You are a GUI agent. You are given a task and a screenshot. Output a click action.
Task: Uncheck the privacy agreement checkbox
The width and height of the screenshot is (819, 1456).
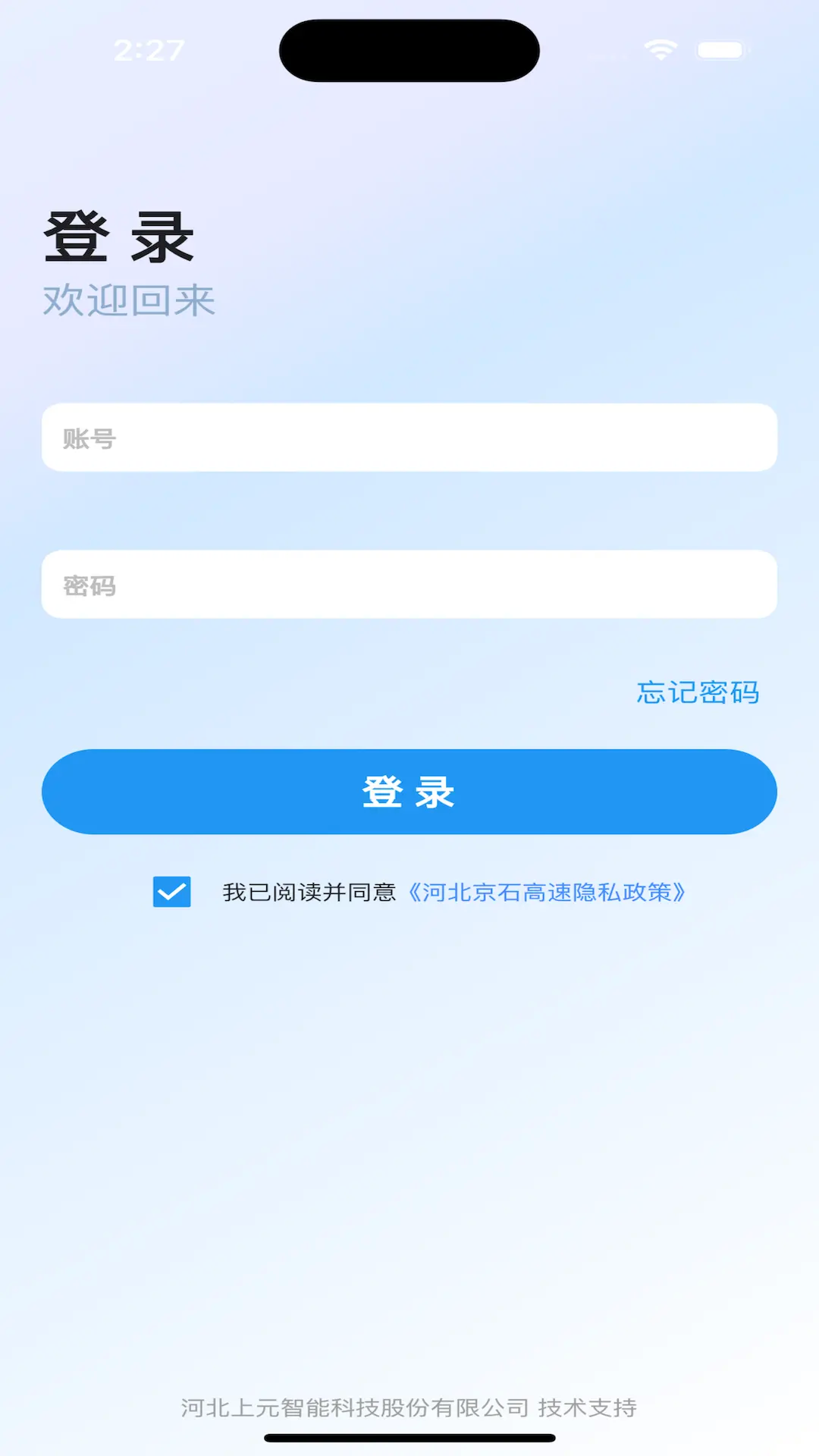click(x=172, y=892)
